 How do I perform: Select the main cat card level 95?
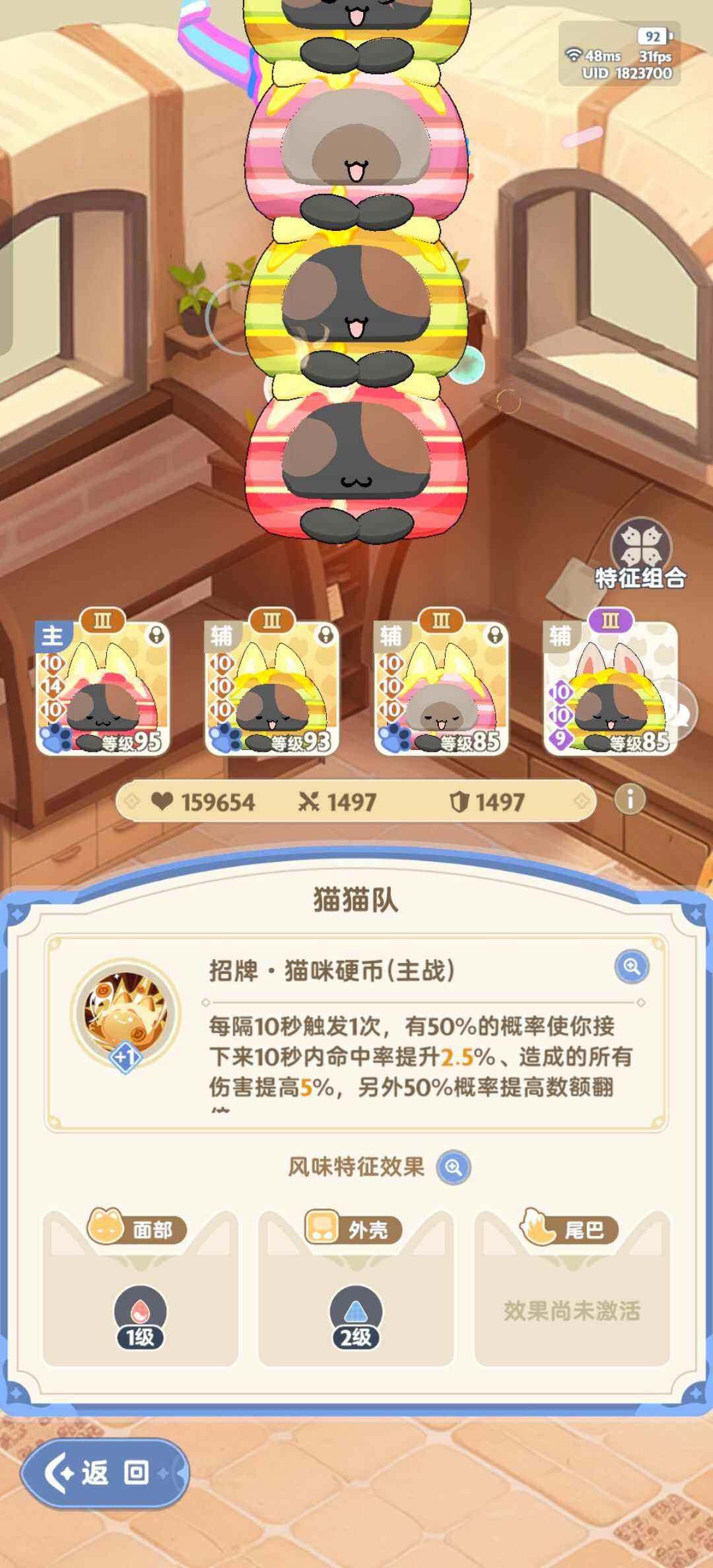point(103,688)
